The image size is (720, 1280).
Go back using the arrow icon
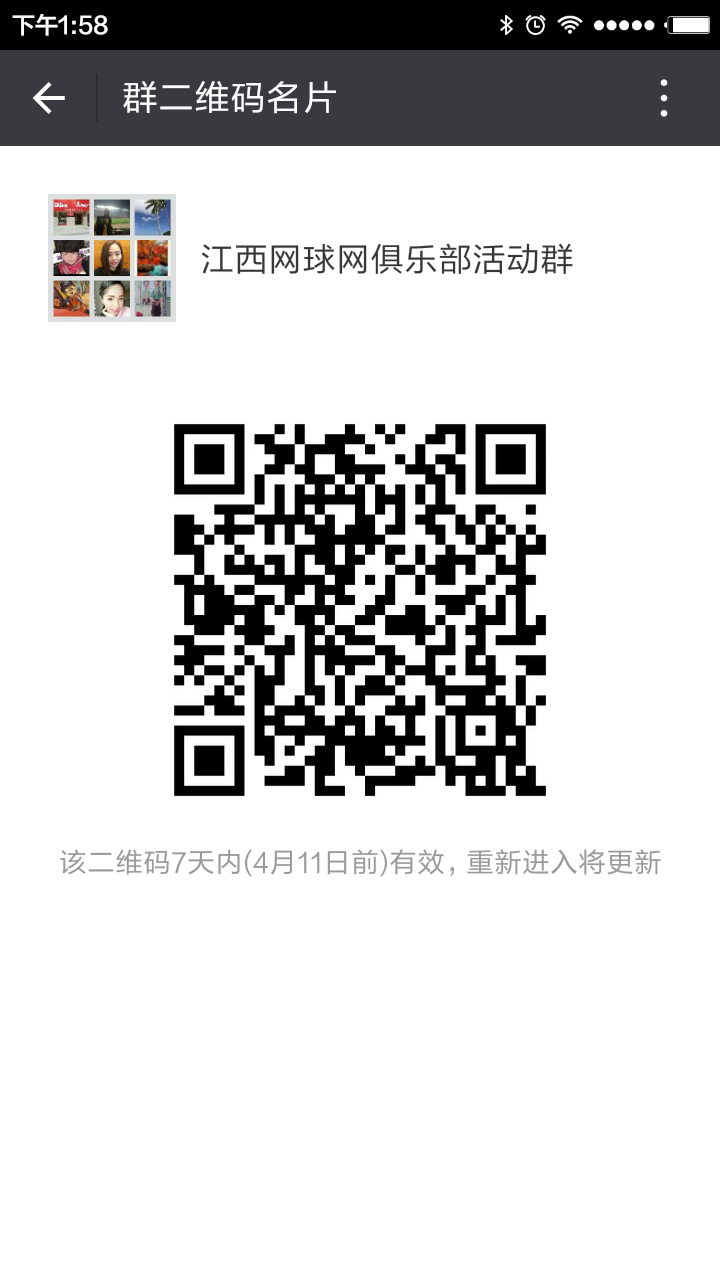pyautogui.click(x=48, y=98)
